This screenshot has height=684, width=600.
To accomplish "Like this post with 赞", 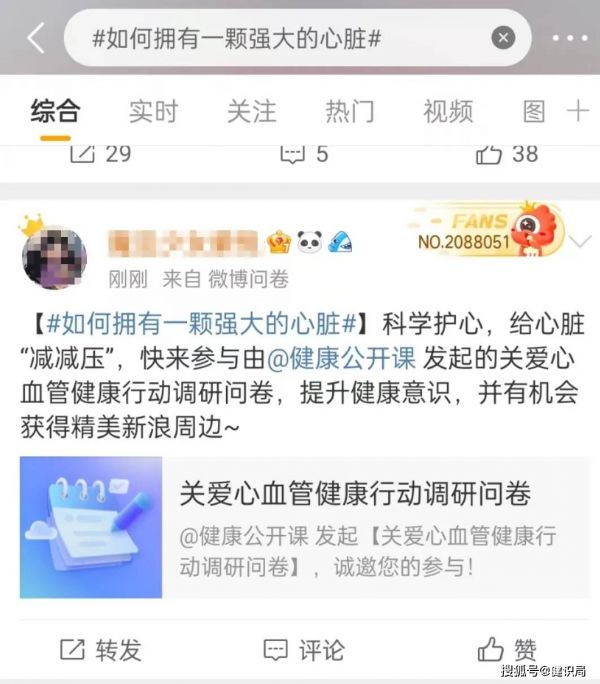I will 507,650.
